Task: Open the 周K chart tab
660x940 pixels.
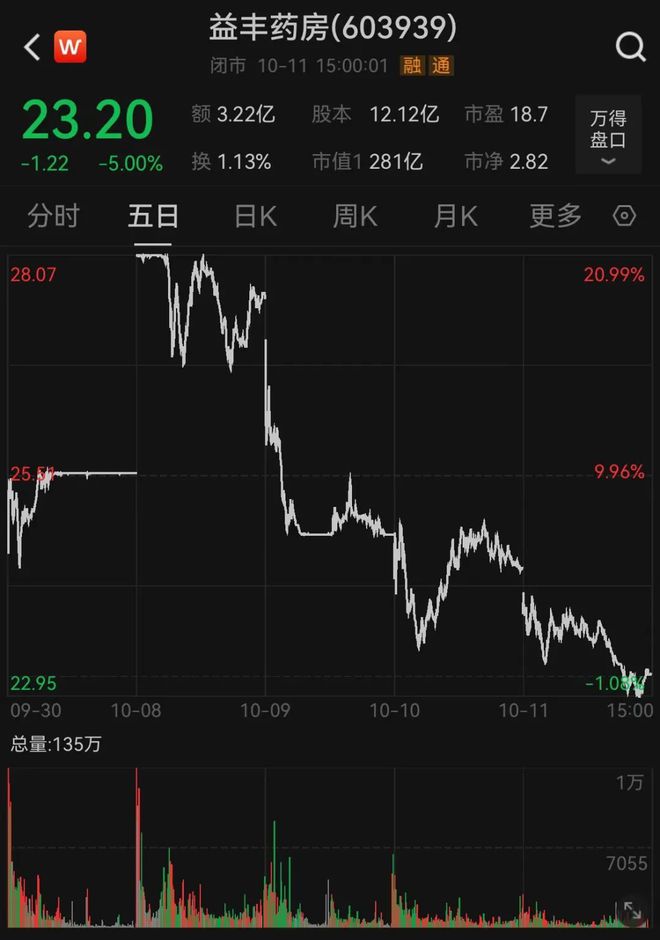Action: 355,216
